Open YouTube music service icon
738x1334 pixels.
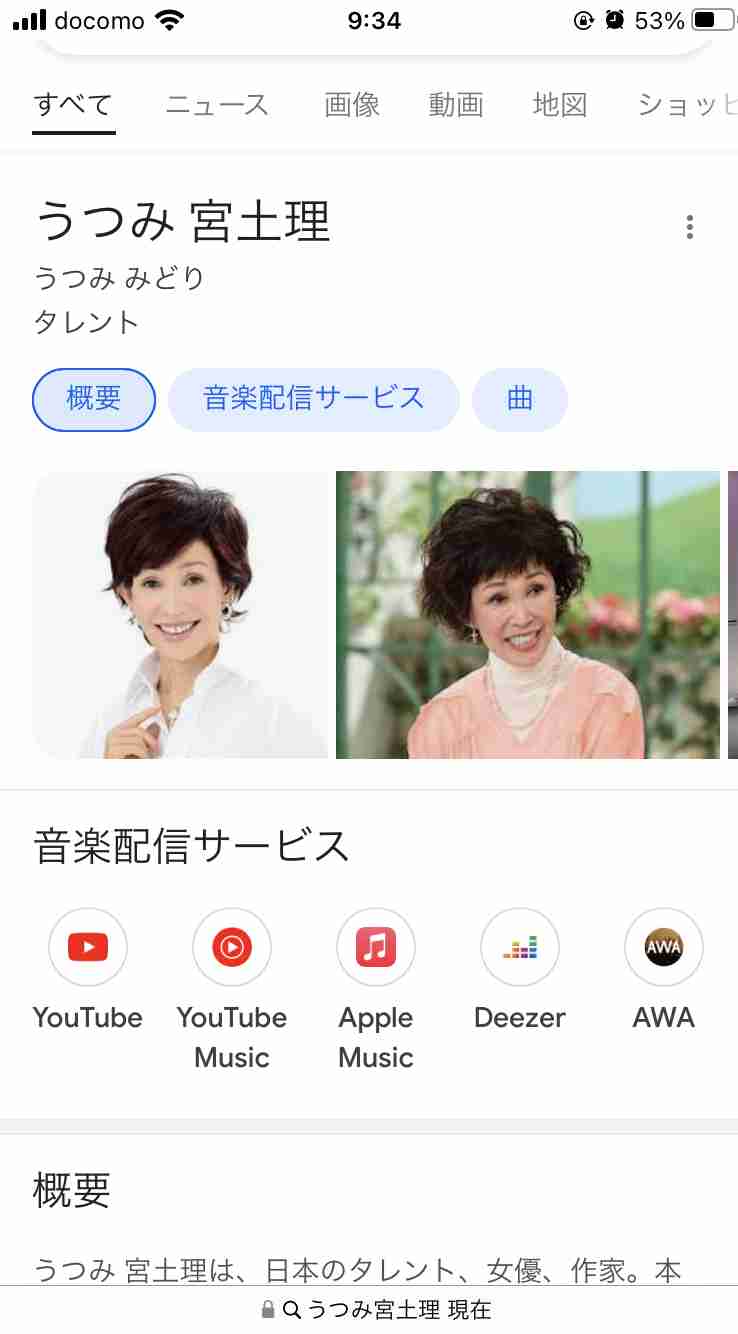(88, 947)
